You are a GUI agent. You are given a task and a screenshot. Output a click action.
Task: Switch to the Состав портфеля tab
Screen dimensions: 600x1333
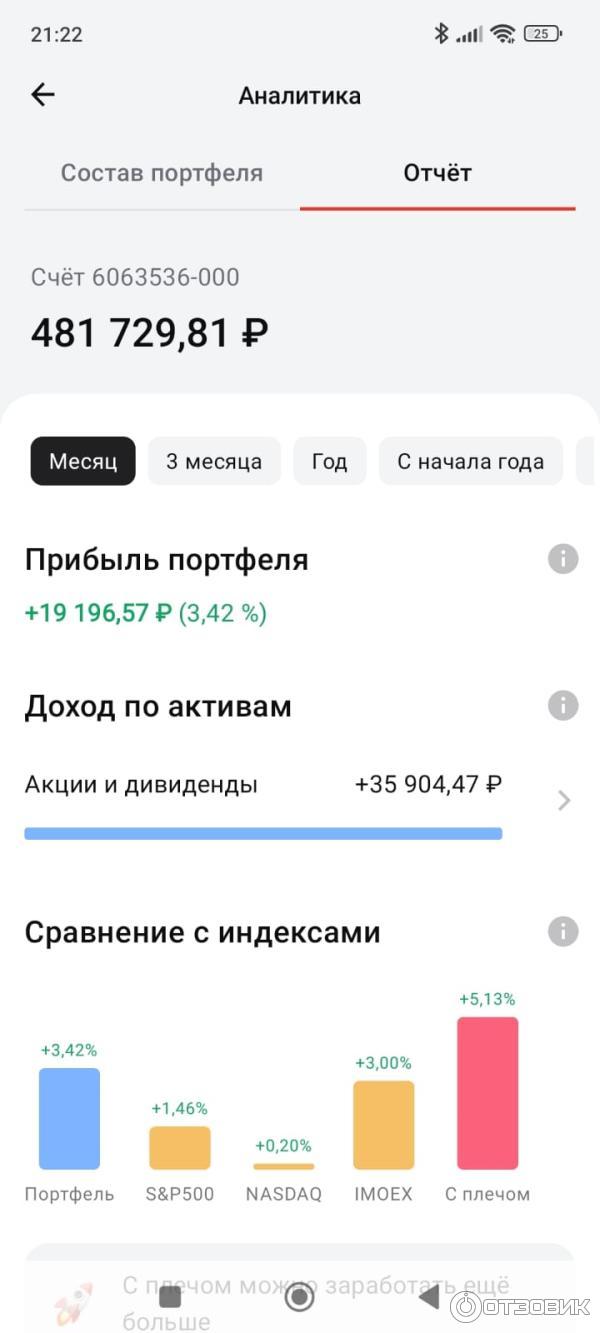[162, 173]
